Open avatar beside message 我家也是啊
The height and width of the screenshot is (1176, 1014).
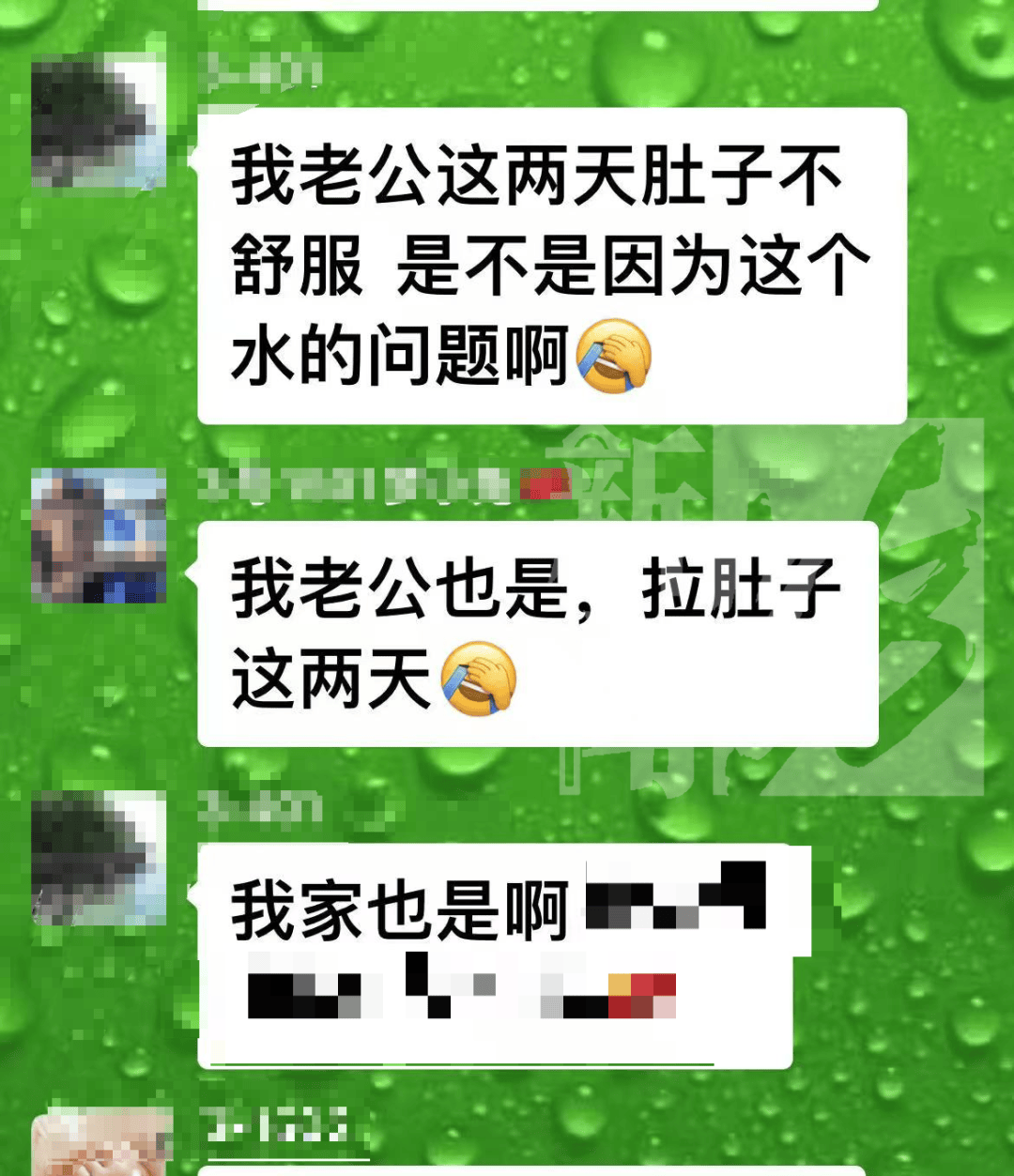coord(99,858)
